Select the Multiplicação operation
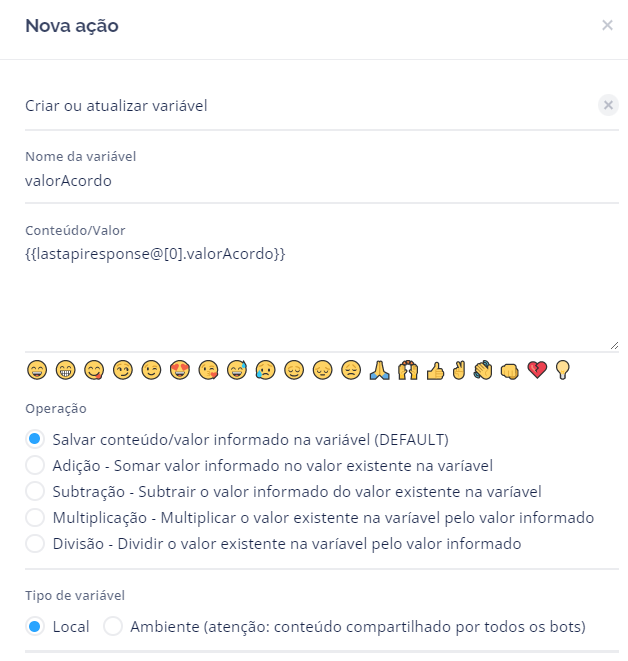 click(35, 517)
